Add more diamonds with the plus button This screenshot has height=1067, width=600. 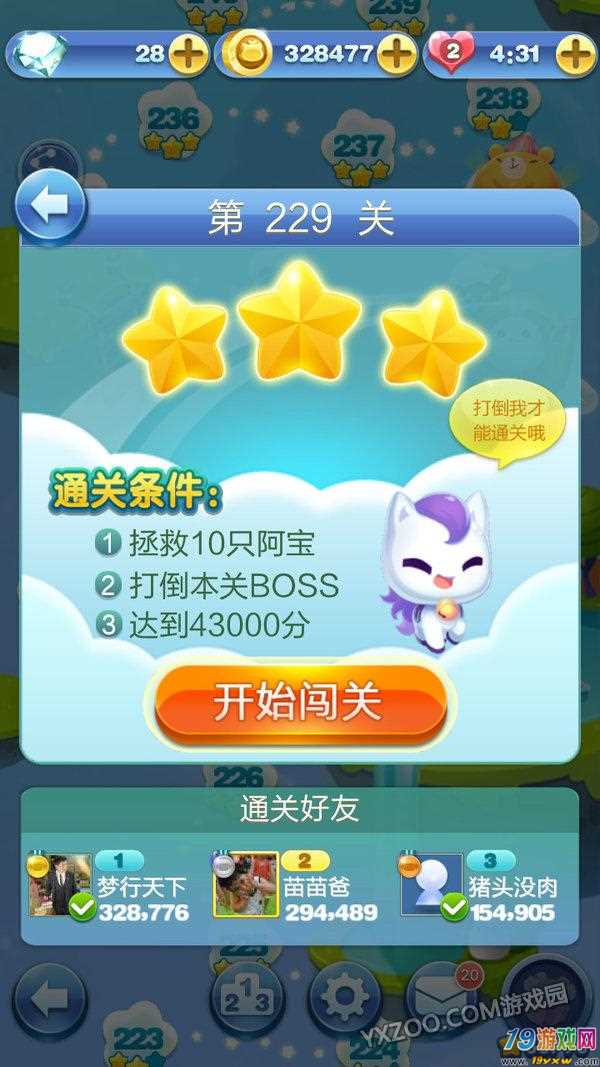187,54
